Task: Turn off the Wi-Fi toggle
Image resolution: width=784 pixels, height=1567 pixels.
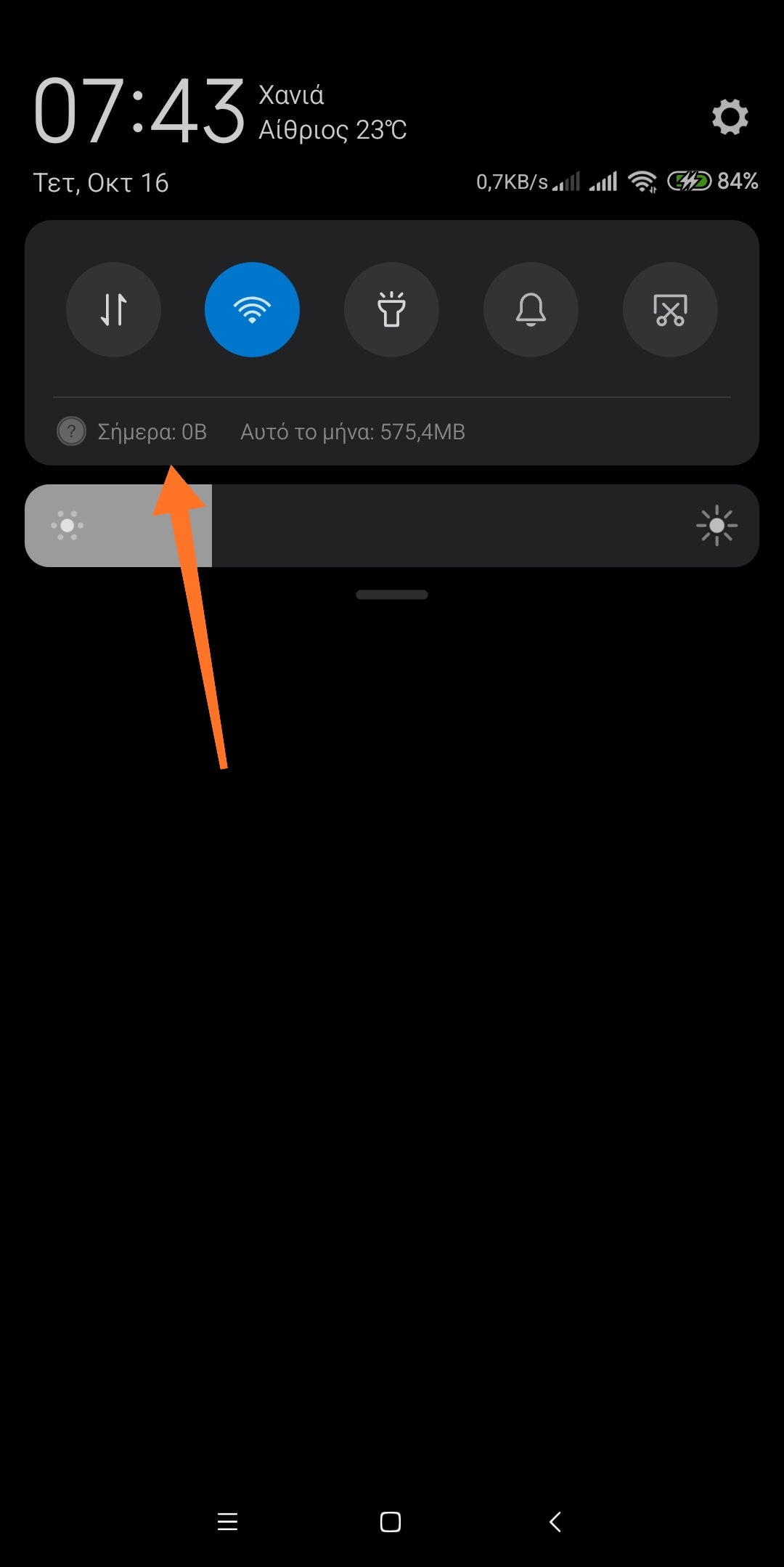Action: 252,309
